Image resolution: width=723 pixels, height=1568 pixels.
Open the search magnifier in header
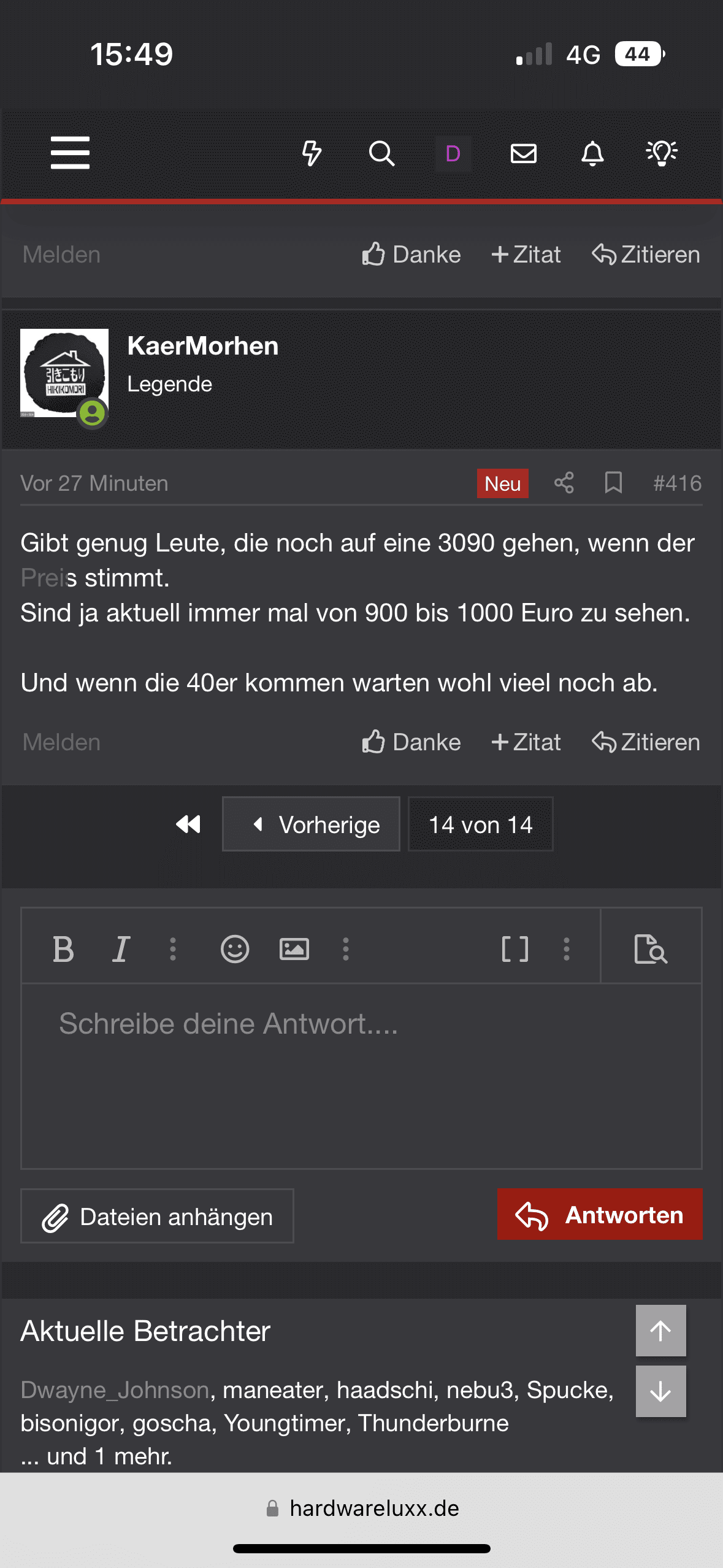[381, 153]
